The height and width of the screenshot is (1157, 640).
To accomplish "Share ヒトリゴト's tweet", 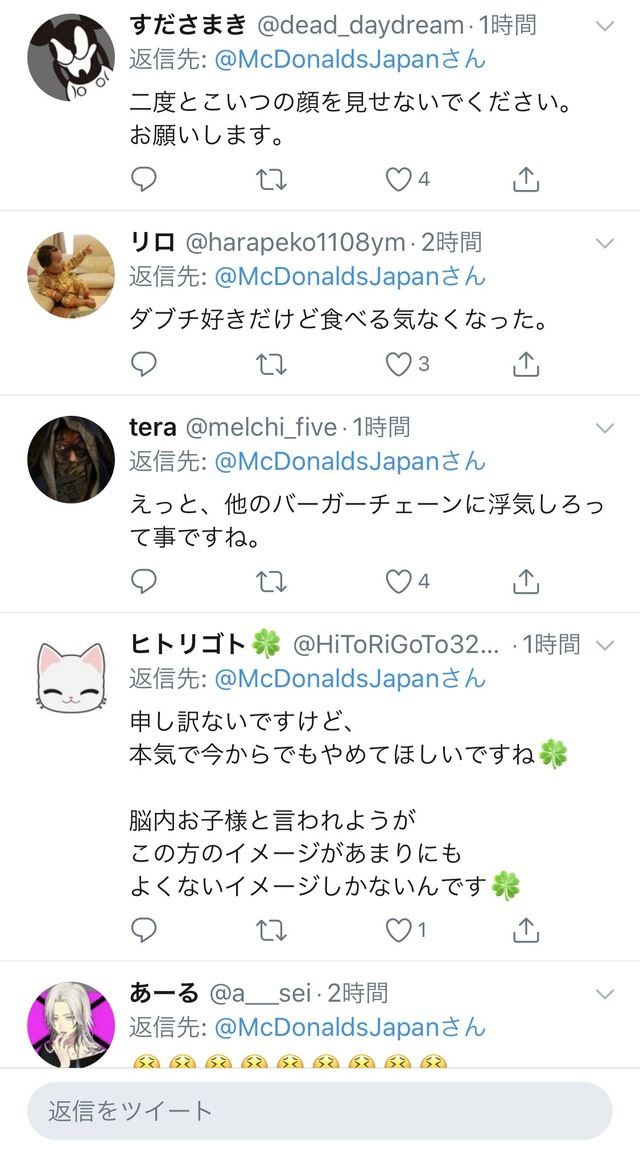I will [x=526, y=930].
